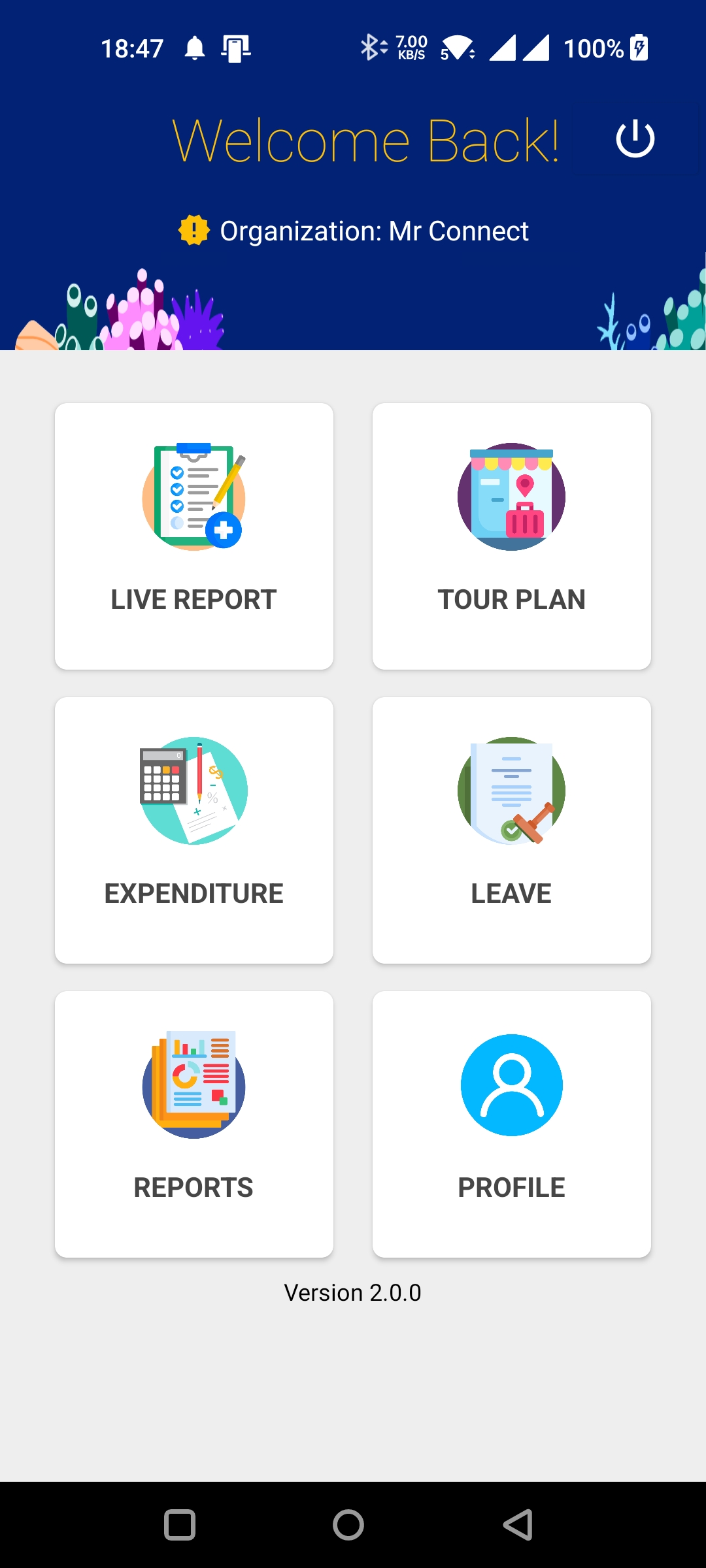Tap the Reports charts icon
The width and height of the screenshot is (706, 1568).
click(x=193, y=1085)
